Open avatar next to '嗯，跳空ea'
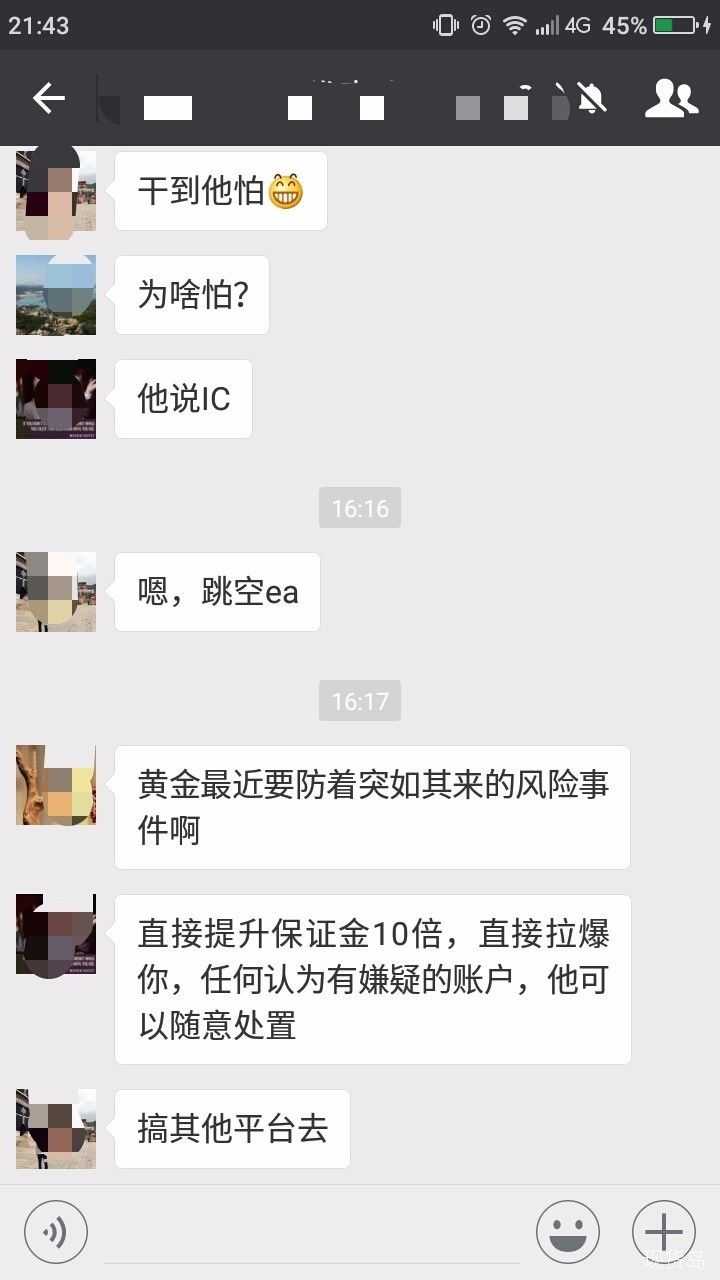The width and height of the screenshot is (720, 1280). coord(55,591)
